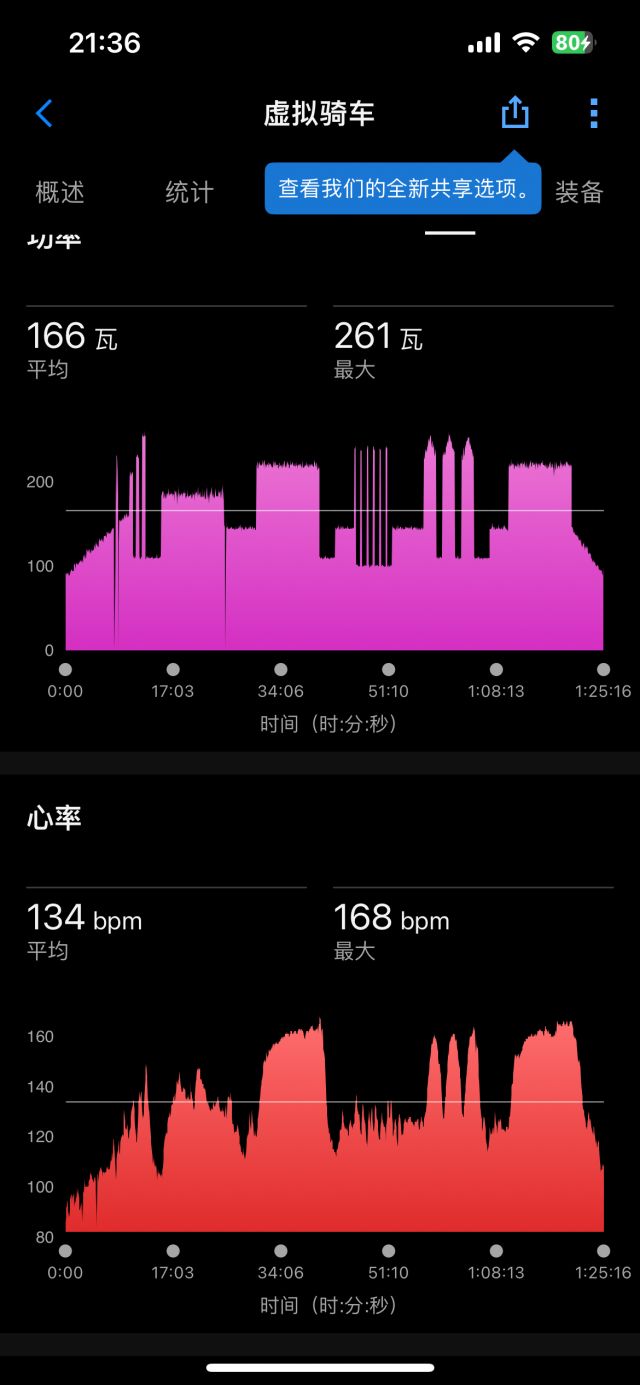Open the three-dot overflow menu
Image resolution: width=640 pixels, height=1385 pixels.
(594, 113)
